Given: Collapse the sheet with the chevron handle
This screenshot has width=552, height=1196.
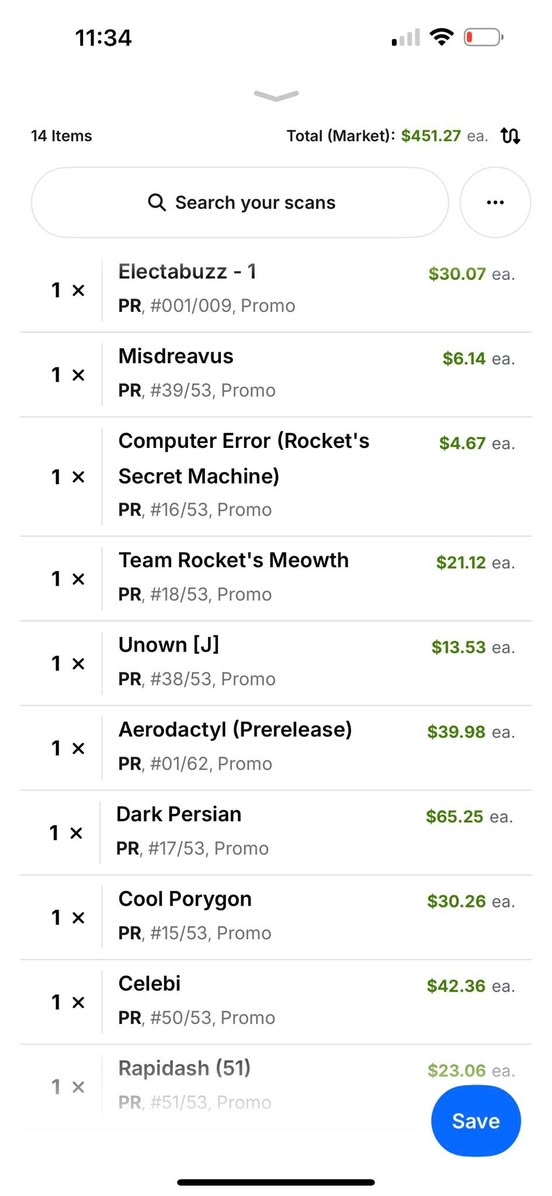Looking at the screenshot, I should (276, 95).
